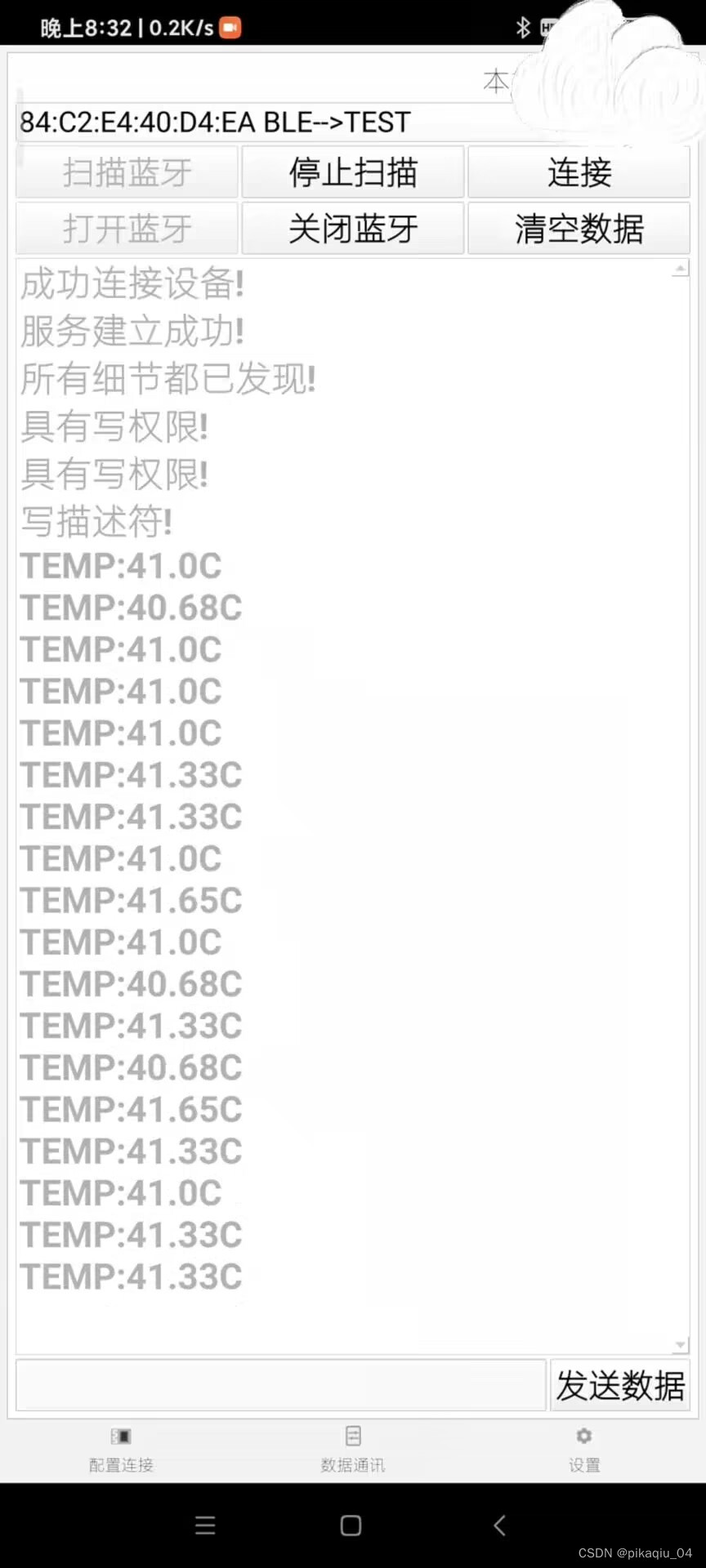Viewport: 706px width, 1568px height.
Task: Click the scrollbar up arrow
Action: click(x=681, y=268)
